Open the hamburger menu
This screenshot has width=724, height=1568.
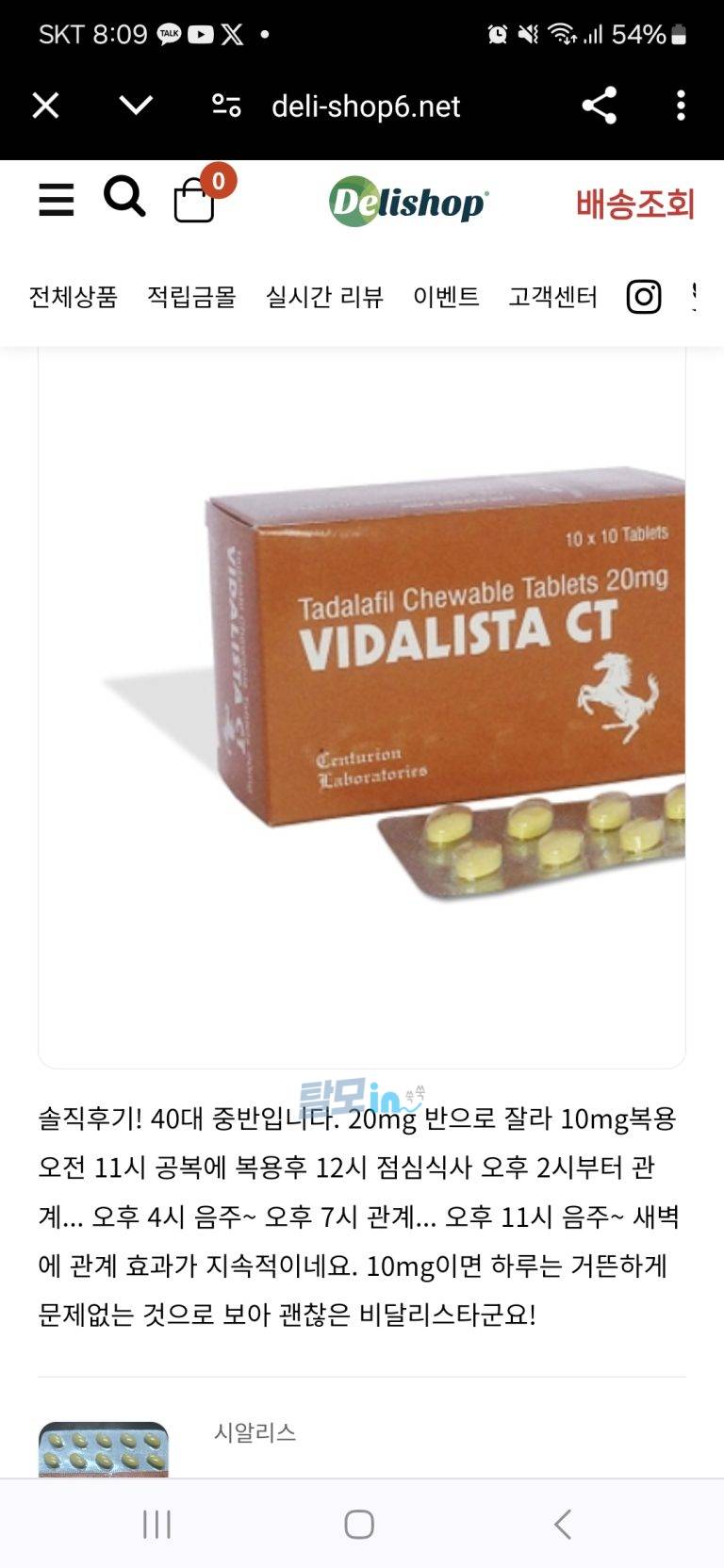(x=56, y=200)
